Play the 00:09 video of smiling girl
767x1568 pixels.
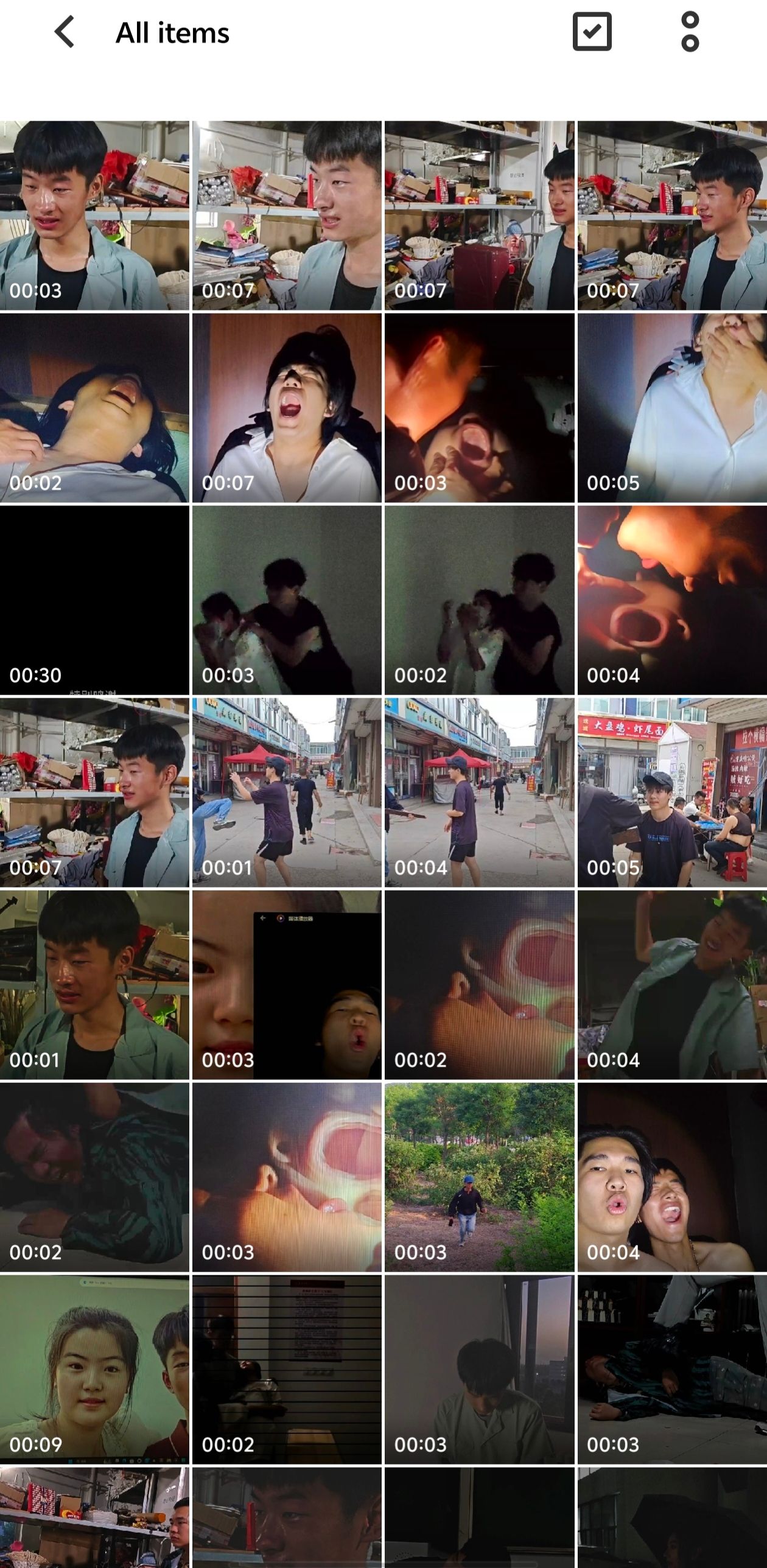94,1370
